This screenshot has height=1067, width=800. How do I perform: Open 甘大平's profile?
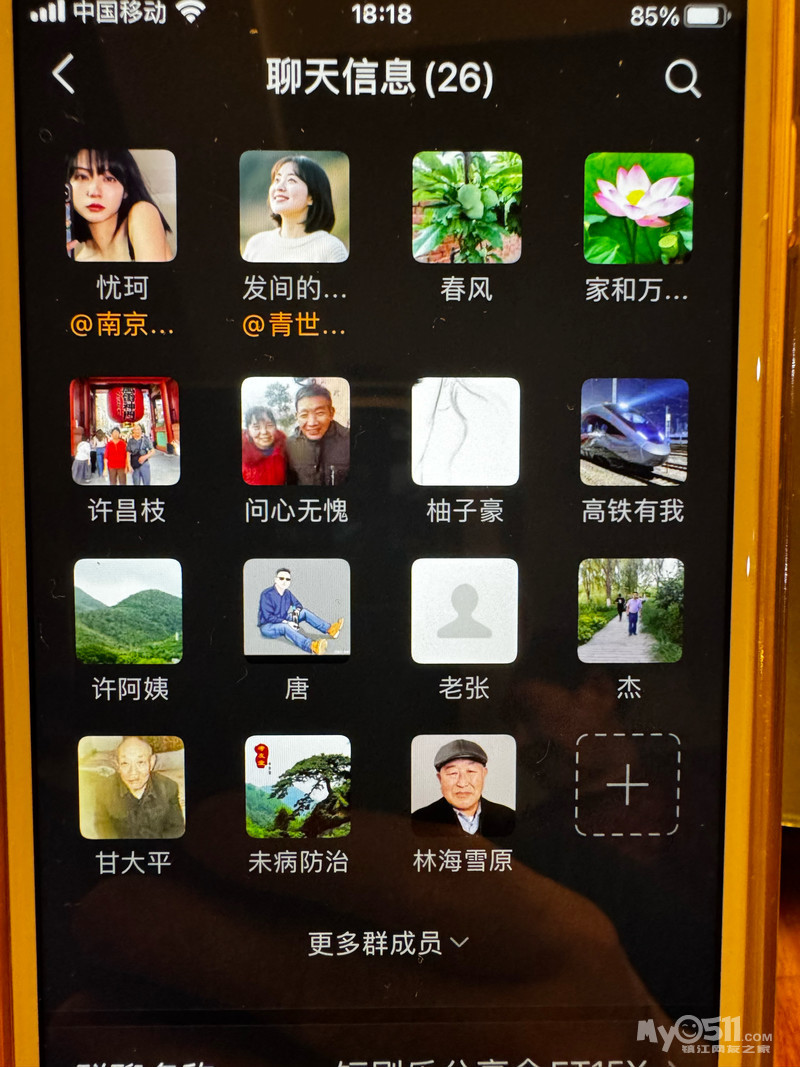[x=132, y=787]
